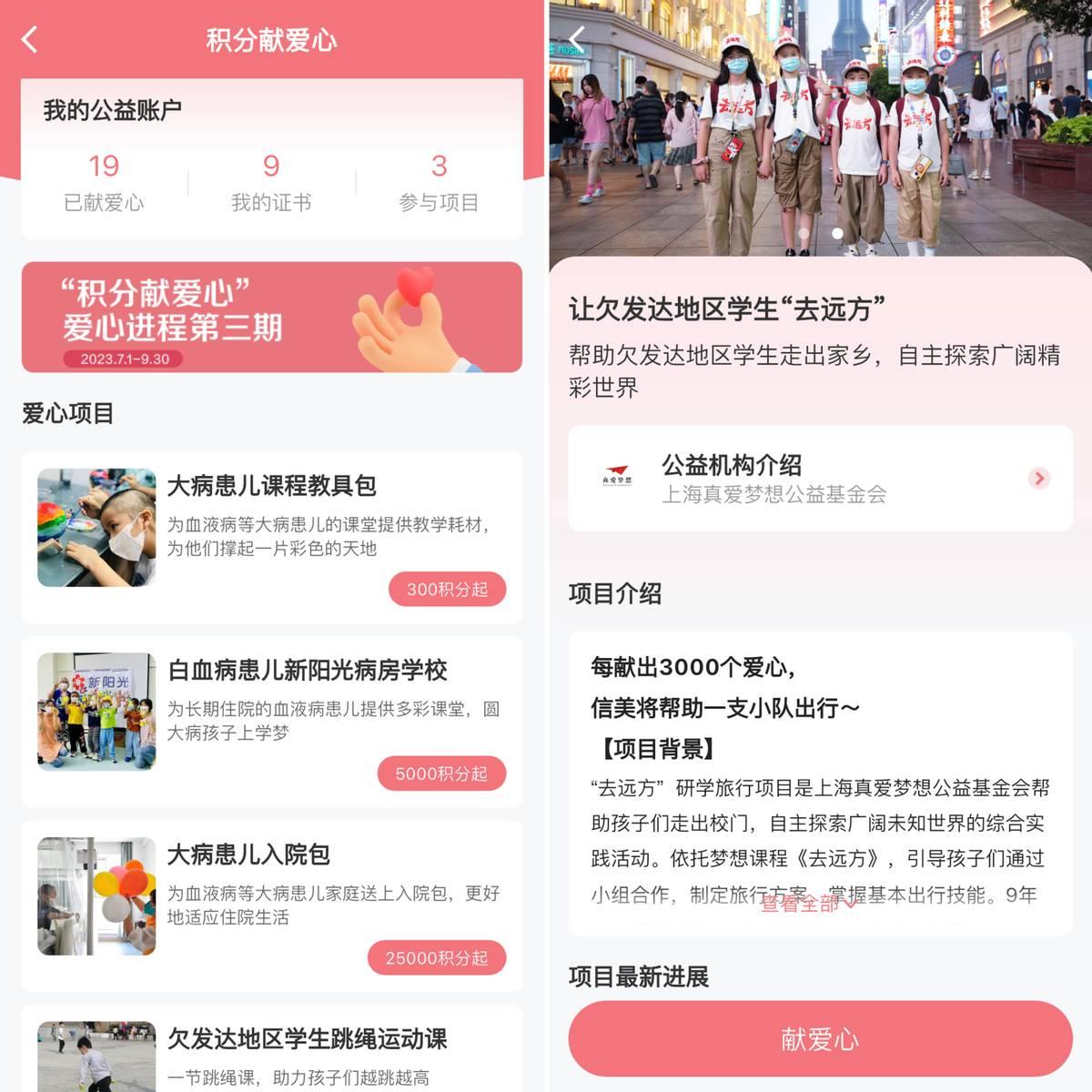Open the 大病患儿课程教具包 project card
Screen dimensions: 1092x1092
pyautogui.click(x=271, y=486)
